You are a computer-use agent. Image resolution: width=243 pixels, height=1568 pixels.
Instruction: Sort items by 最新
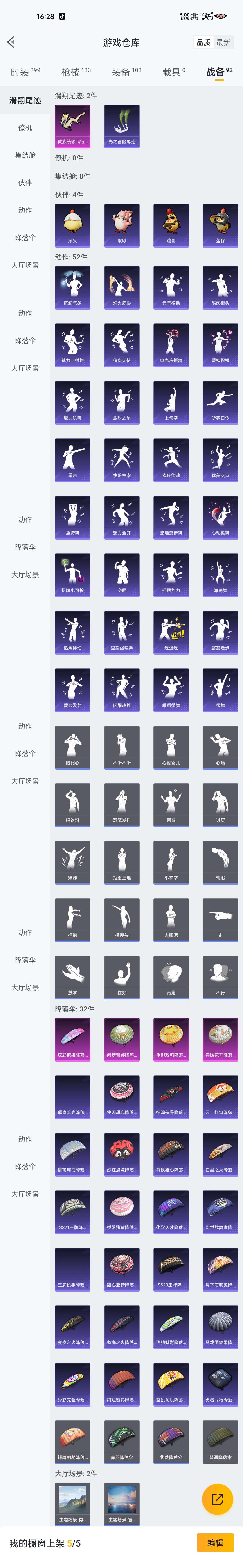pos(223,43)
